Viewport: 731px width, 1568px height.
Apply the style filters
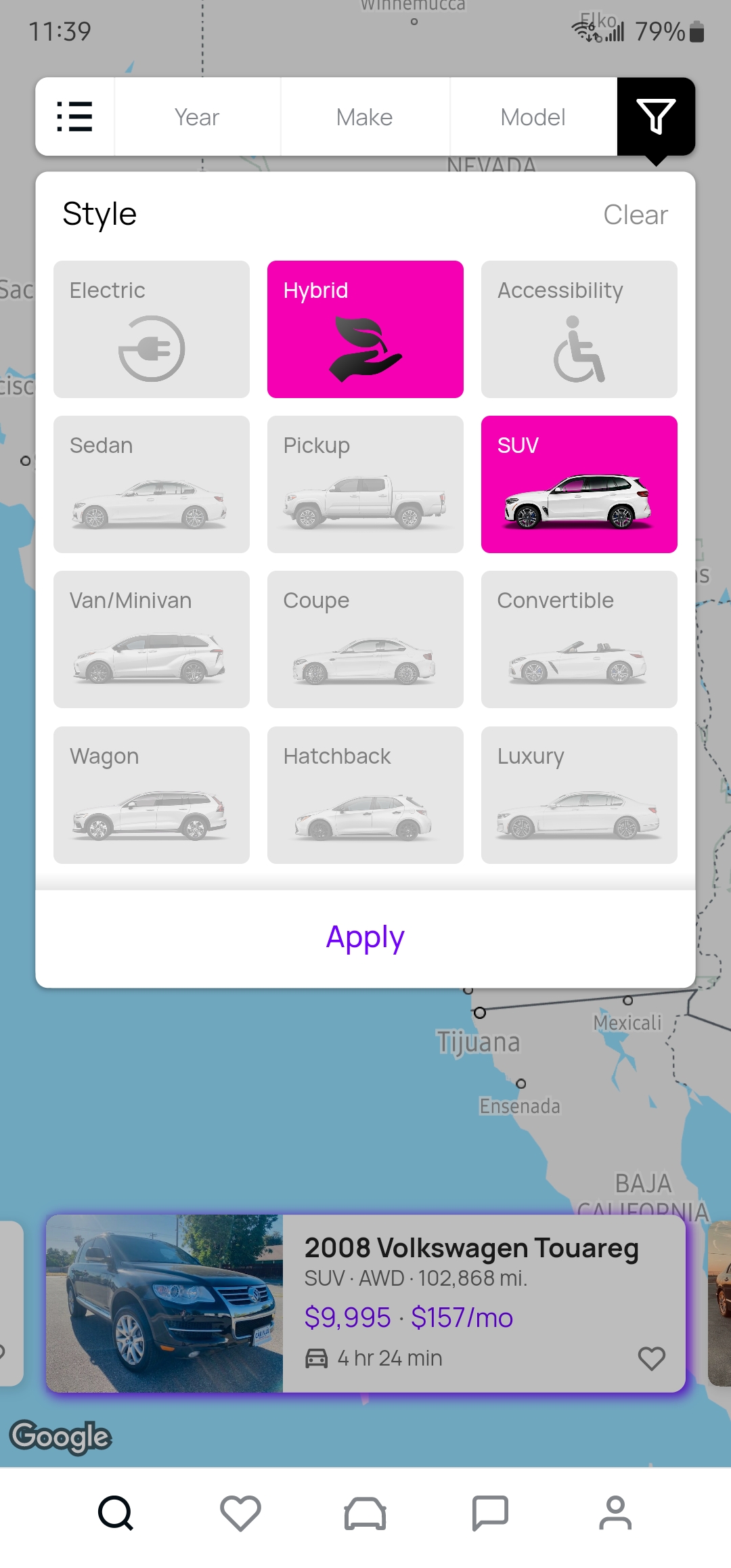pyautogui.click(x=365, y=938)
